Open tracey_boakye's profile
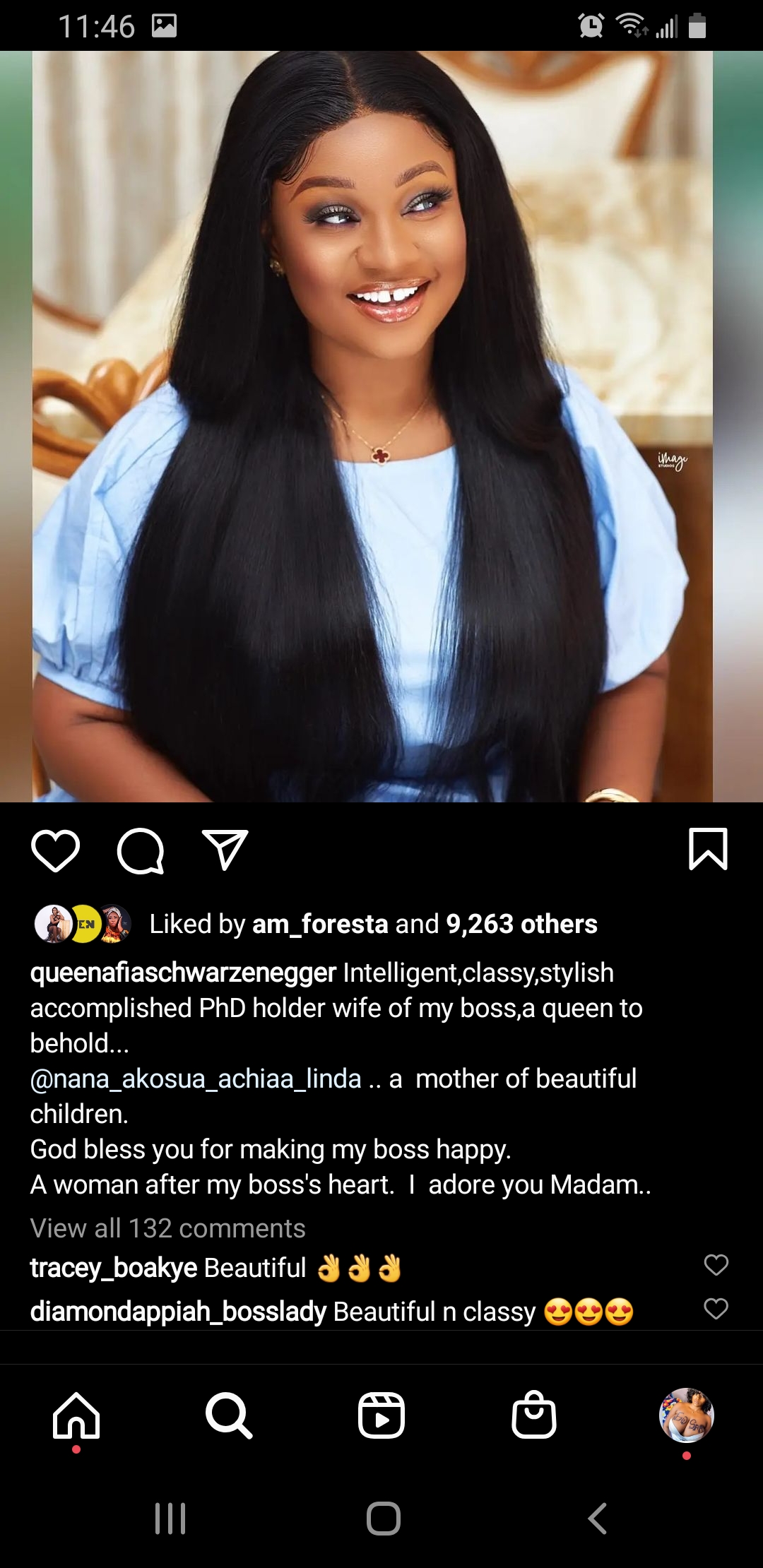 coord(114,1268)
